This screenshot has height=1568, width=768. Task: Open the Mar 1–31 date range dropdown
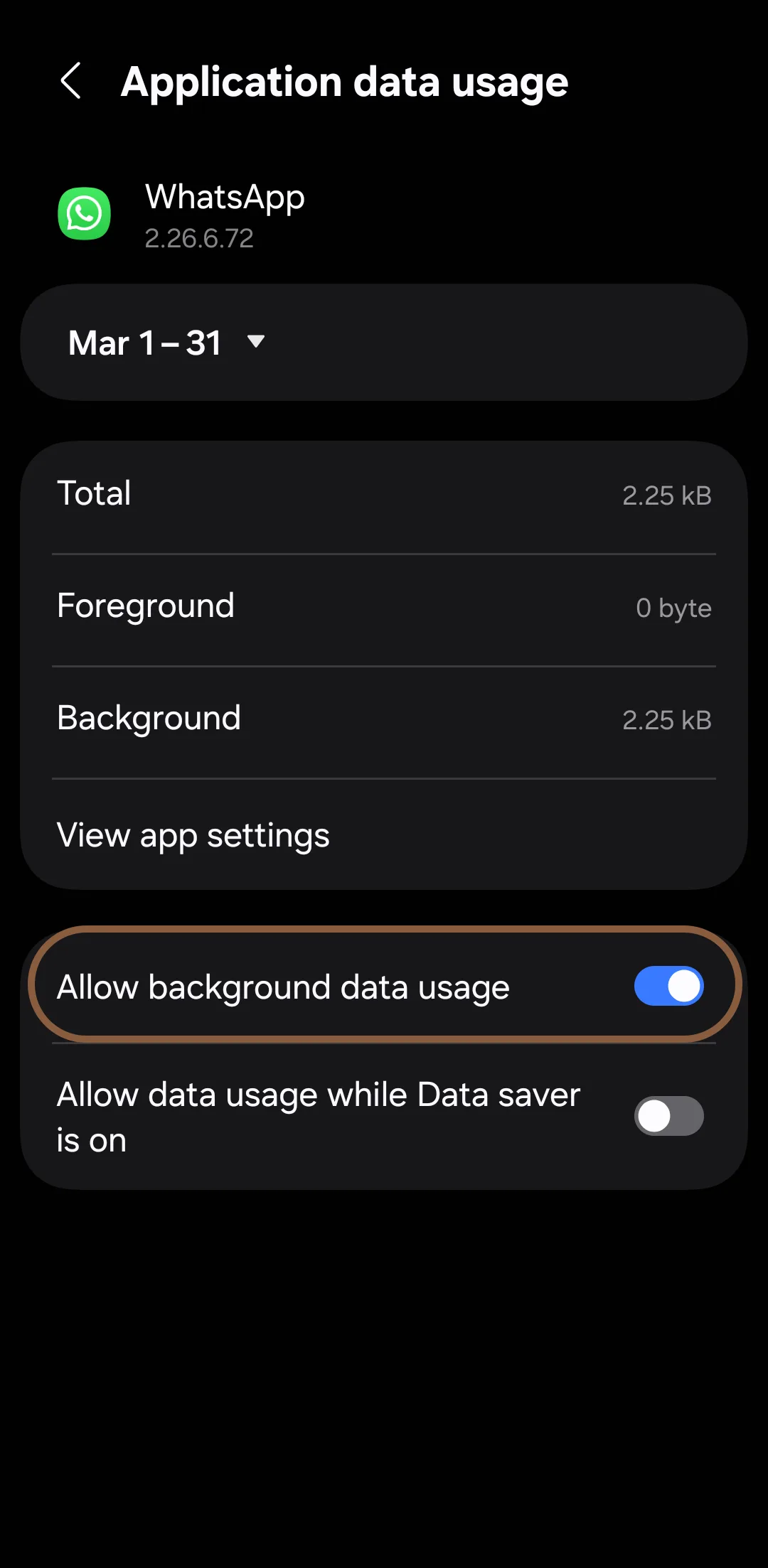tap(167, 343)
